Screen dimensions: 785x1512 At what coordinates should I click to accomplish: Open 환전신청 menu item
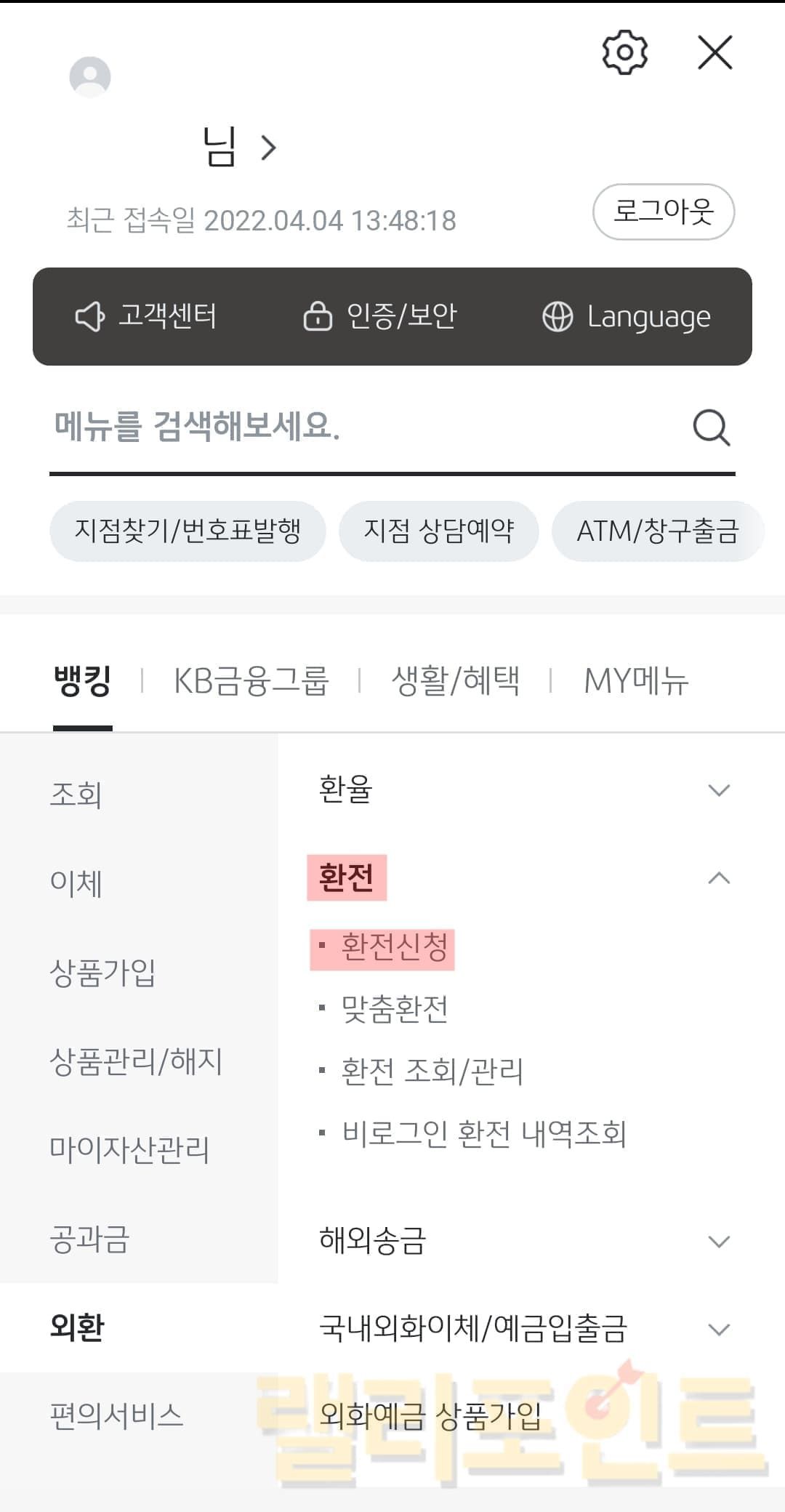point(394,948)
